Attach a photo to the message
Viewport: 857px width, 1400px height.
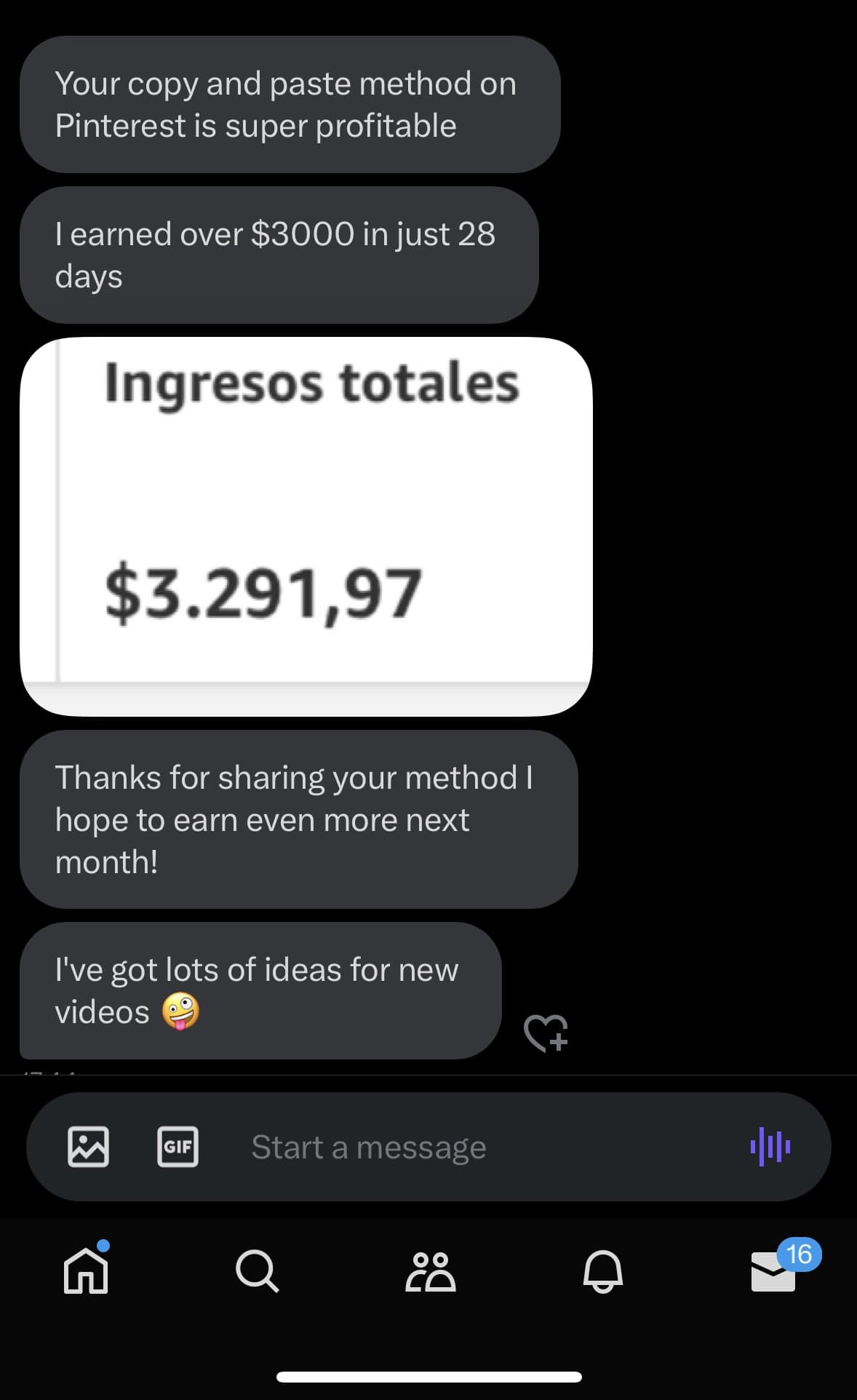89,1147
